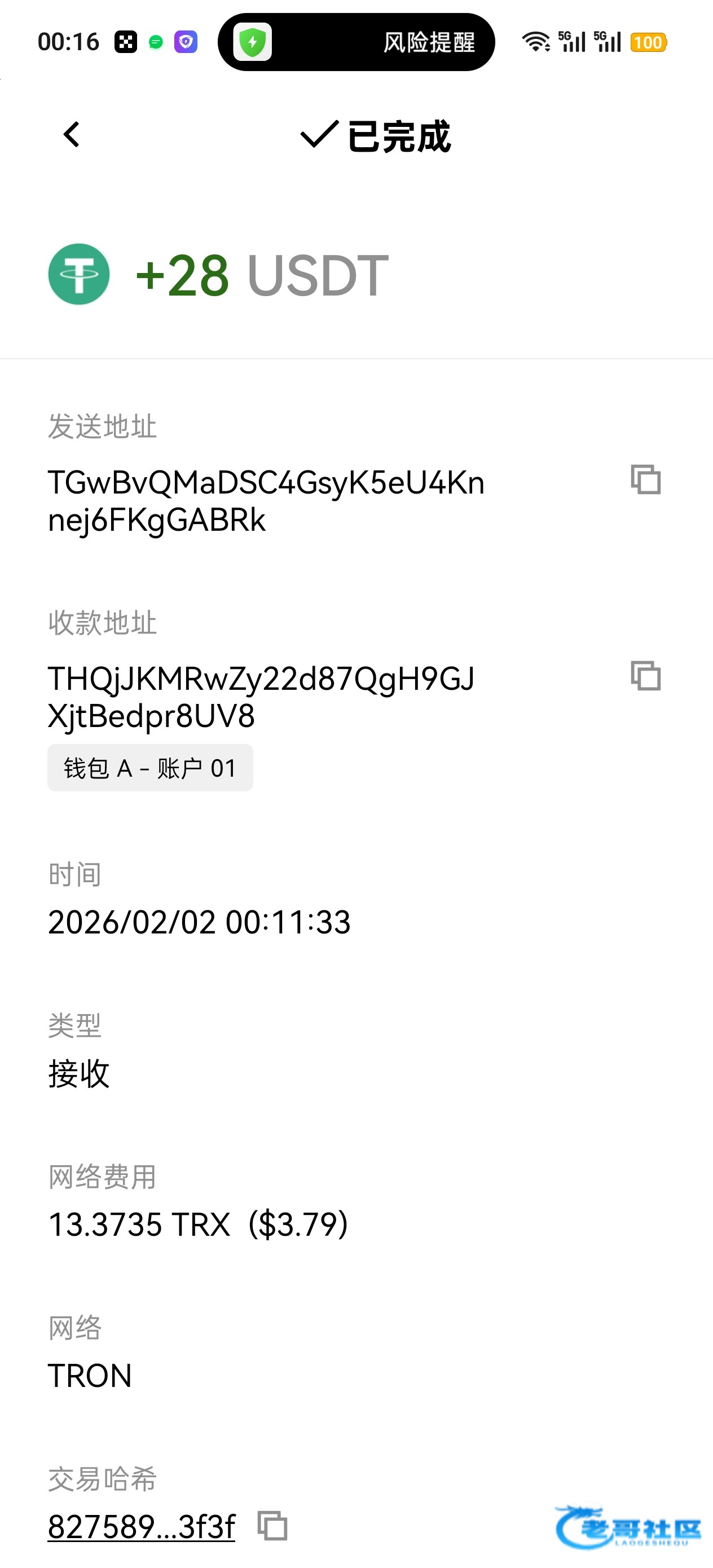Screen dimensions: 713x1568
Task: Copy the receiving address (收款地址)
Action: click(x=645, y=676)
